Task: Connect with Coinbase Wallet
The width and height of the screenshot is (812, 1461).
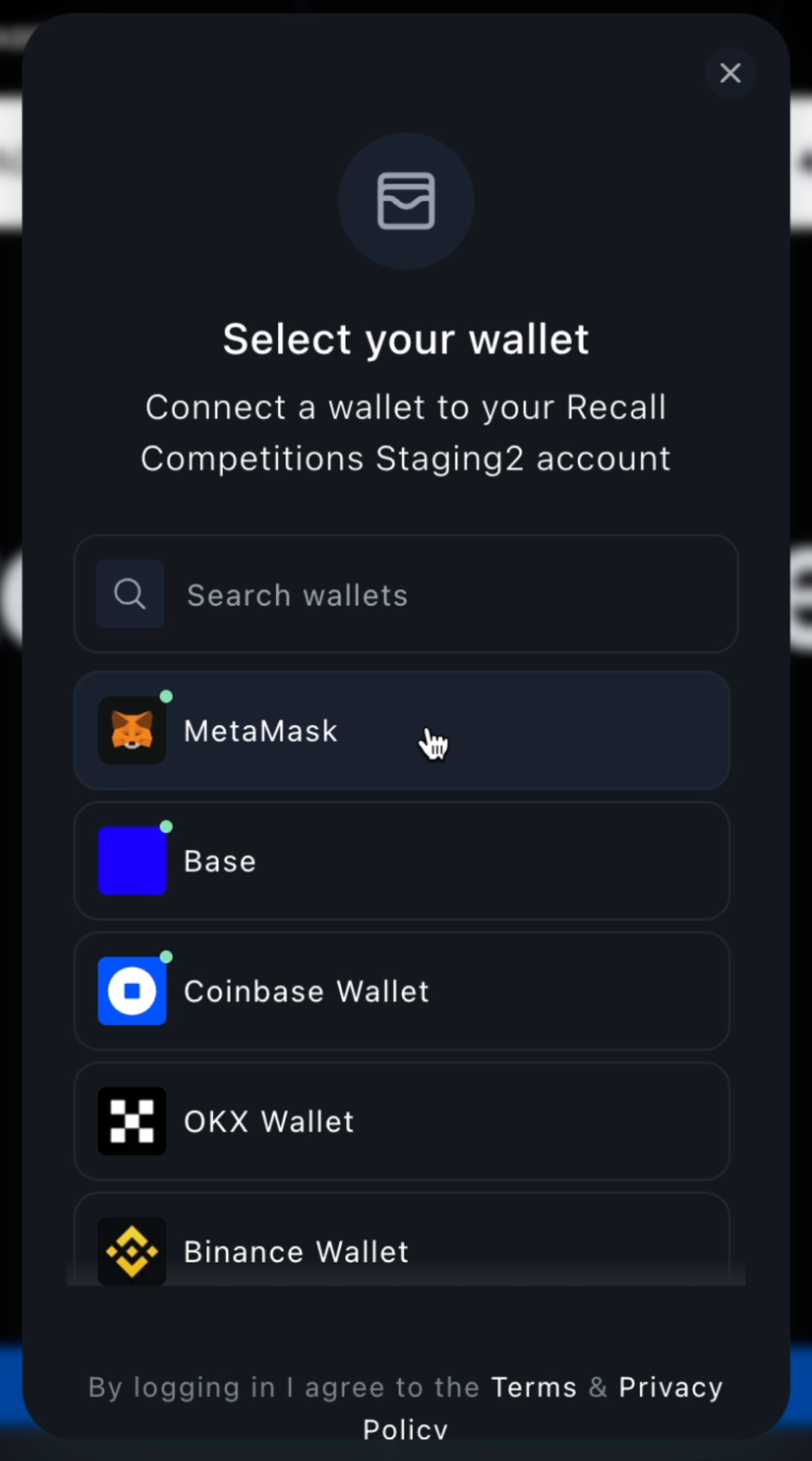Action: [401, 991]
